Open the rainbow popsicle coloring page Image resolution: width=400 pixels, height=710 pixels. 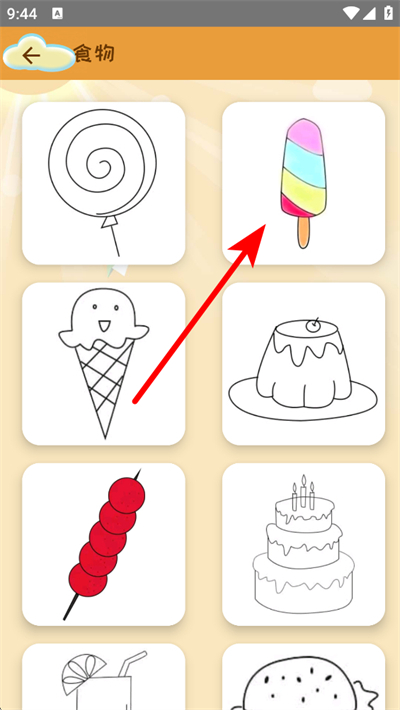point(304,183)
